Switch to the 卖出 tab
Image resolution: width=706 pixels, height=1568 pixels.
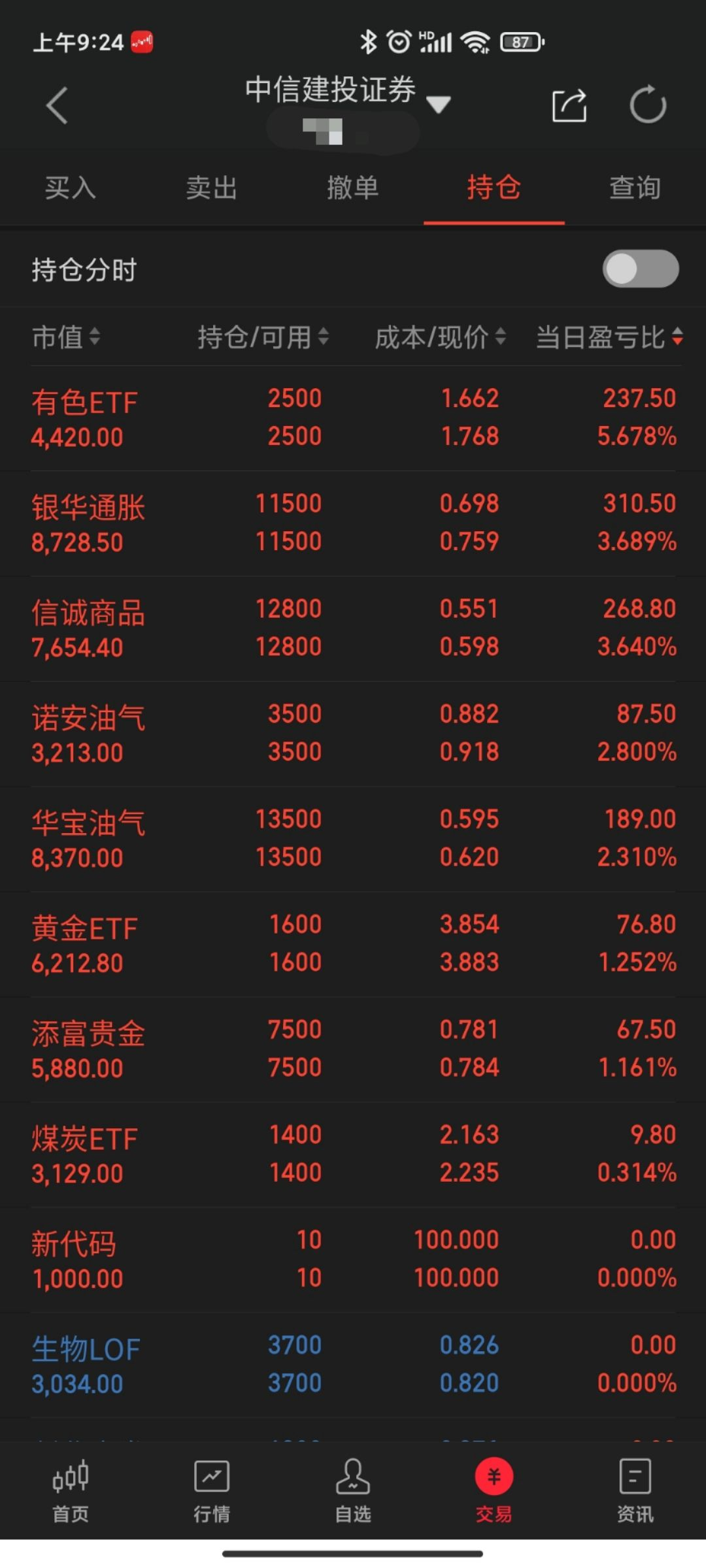point(211,188)
